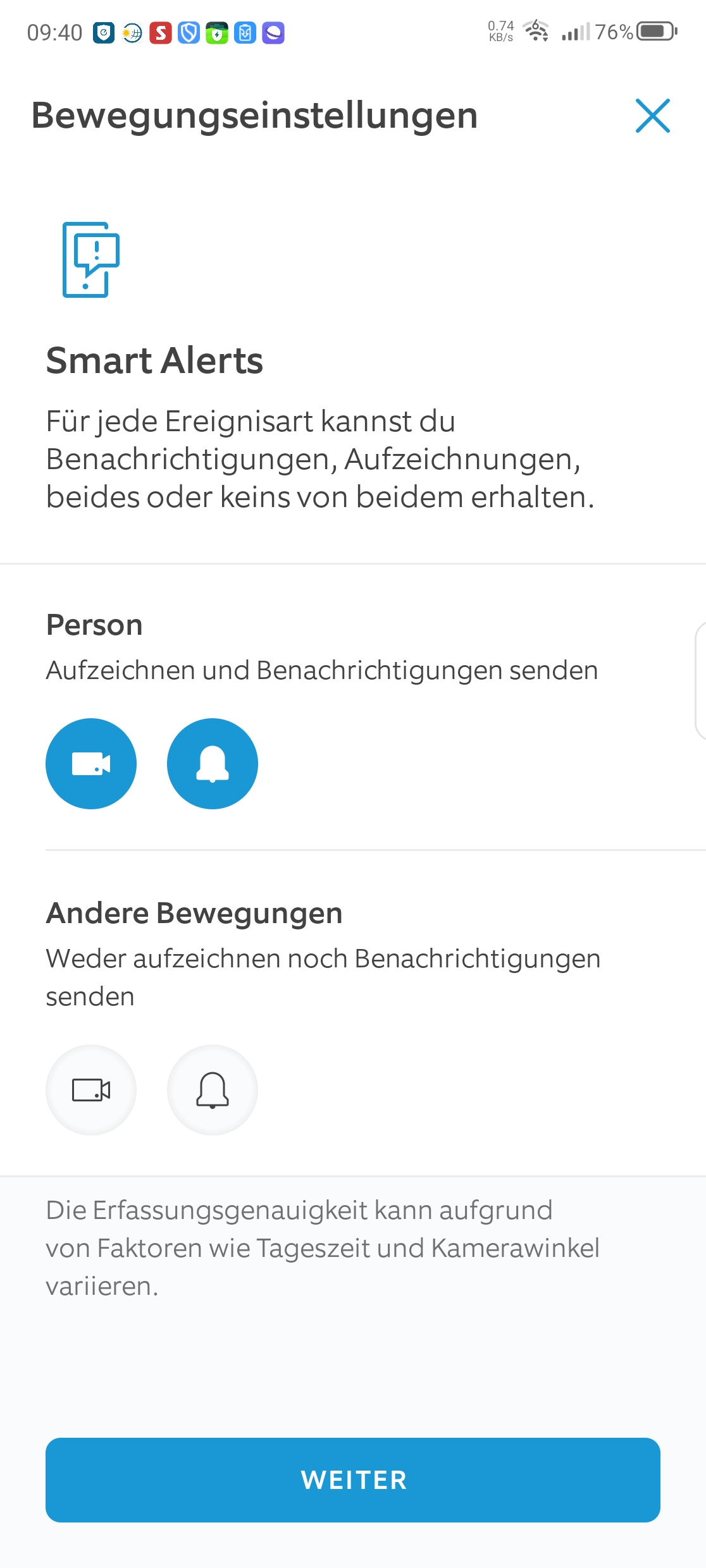This screenshot has width=706, height=1568.
Task: Turn off notifications for Person events
Action: tap(213, 763)
